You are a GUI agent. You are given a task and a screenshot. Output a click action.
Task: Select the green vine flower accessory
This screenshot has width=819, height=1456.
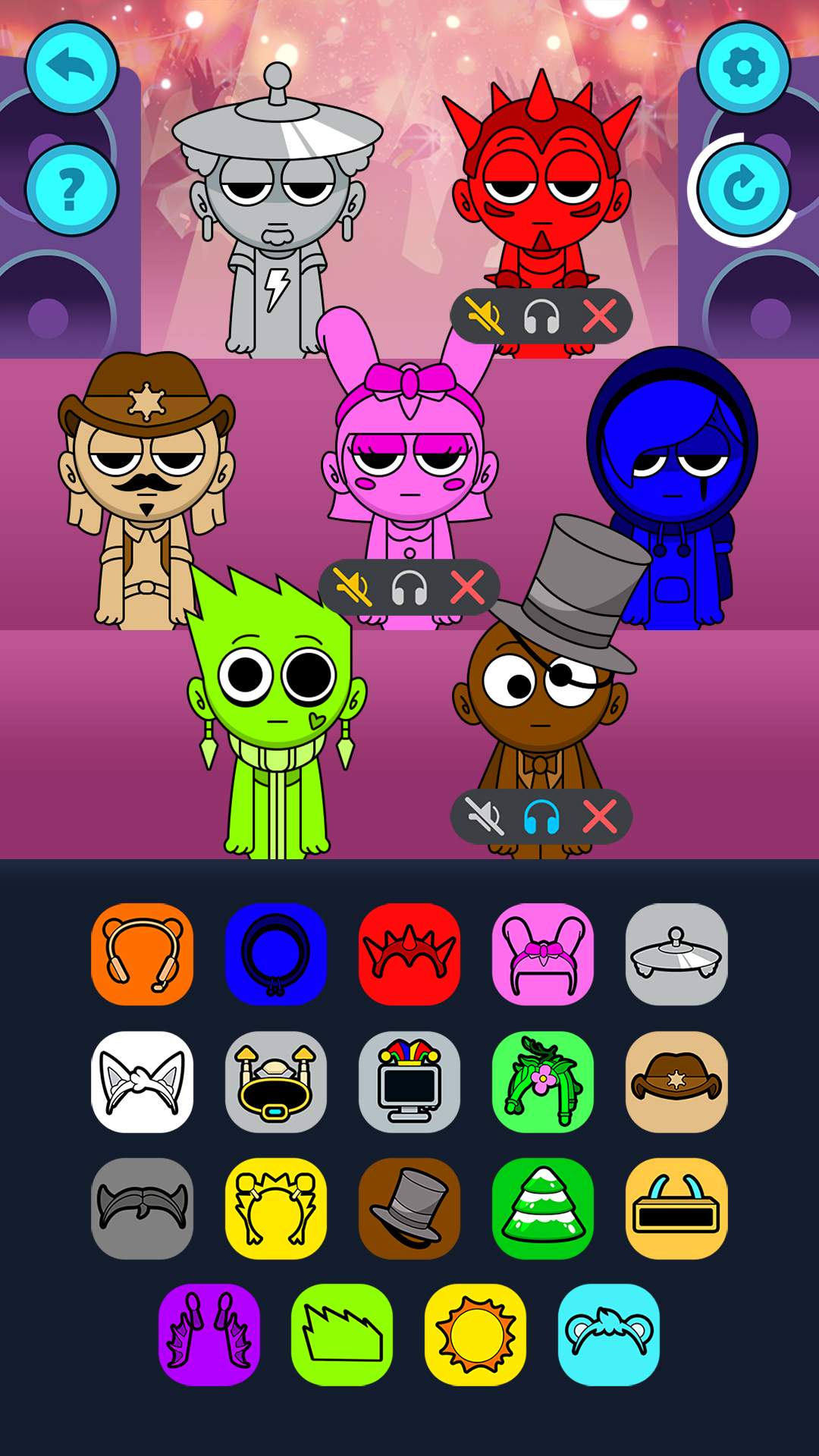[x=543, y=1081]
